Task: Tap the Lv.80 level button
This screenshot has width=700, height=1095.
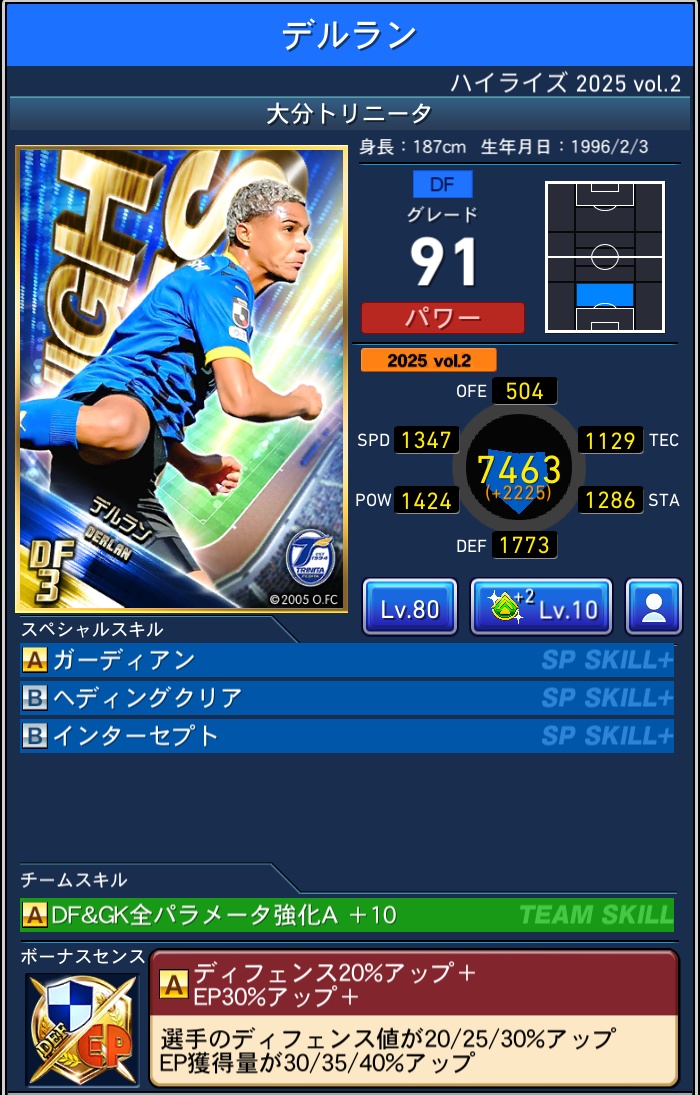Action: (409, 607)
